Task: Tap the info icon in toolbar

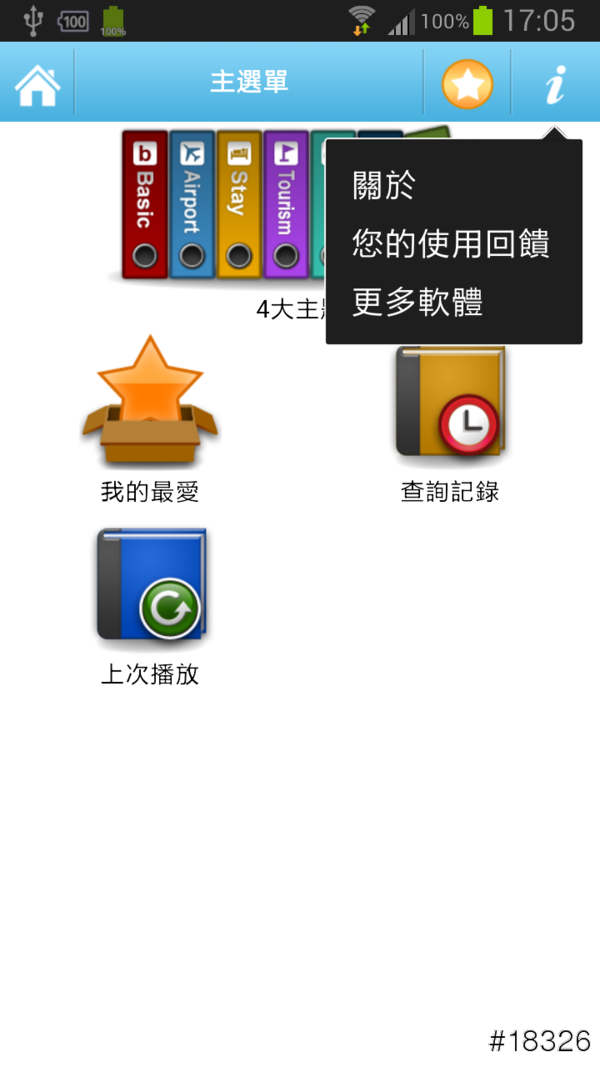Action: [x=555, y=84]
